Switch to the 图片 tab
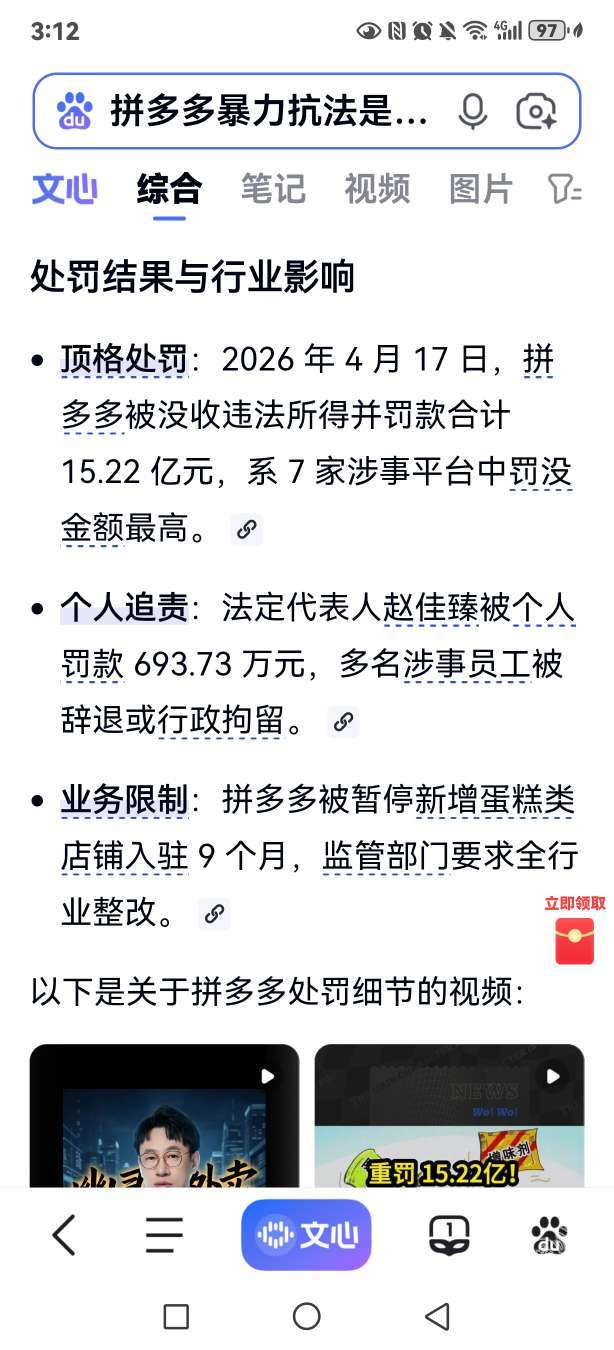 [x=481, y=189]
